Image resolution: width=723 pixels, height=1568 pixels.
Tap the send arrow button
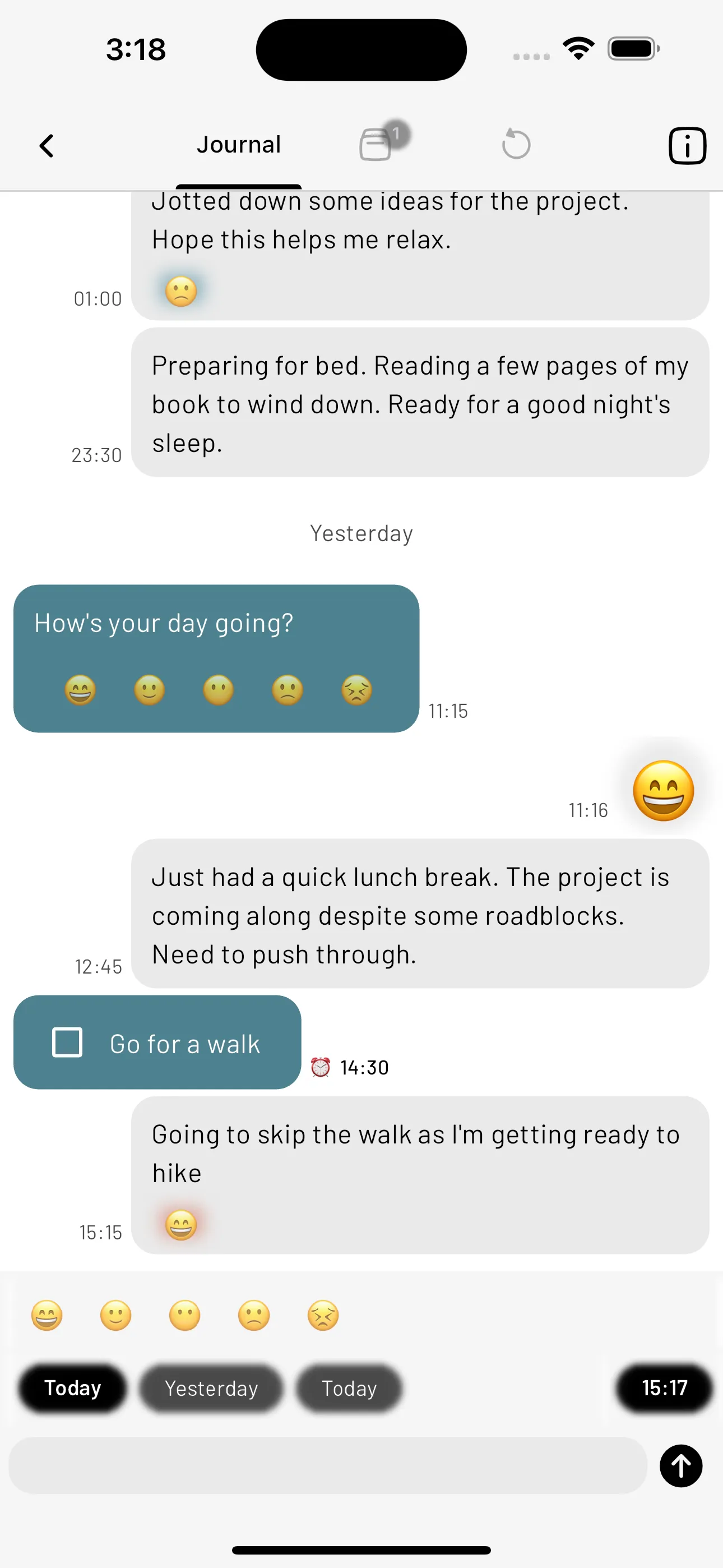680,1466
